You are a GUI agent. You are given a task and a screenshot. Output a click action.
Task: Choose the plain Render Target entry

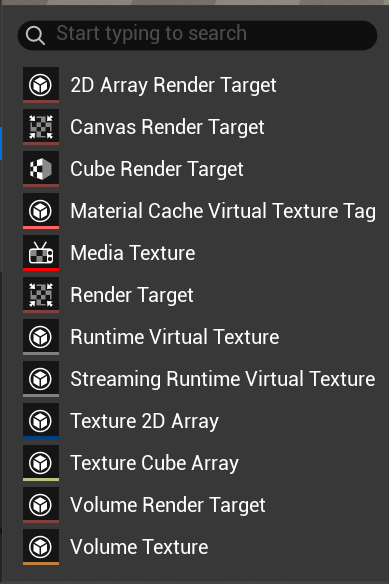click(197, 295)
